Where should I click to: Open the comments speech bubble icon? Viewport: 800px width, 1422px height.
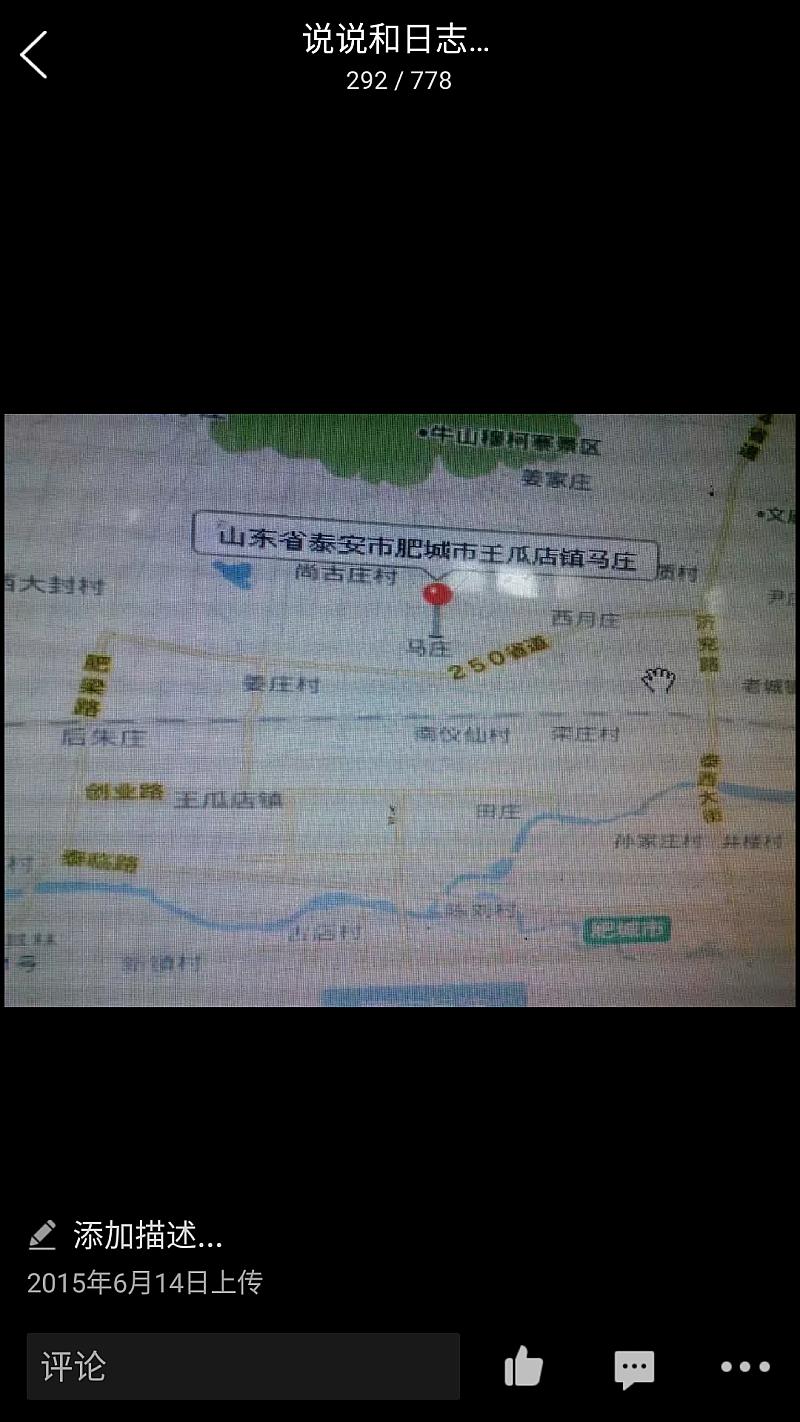634,1367
